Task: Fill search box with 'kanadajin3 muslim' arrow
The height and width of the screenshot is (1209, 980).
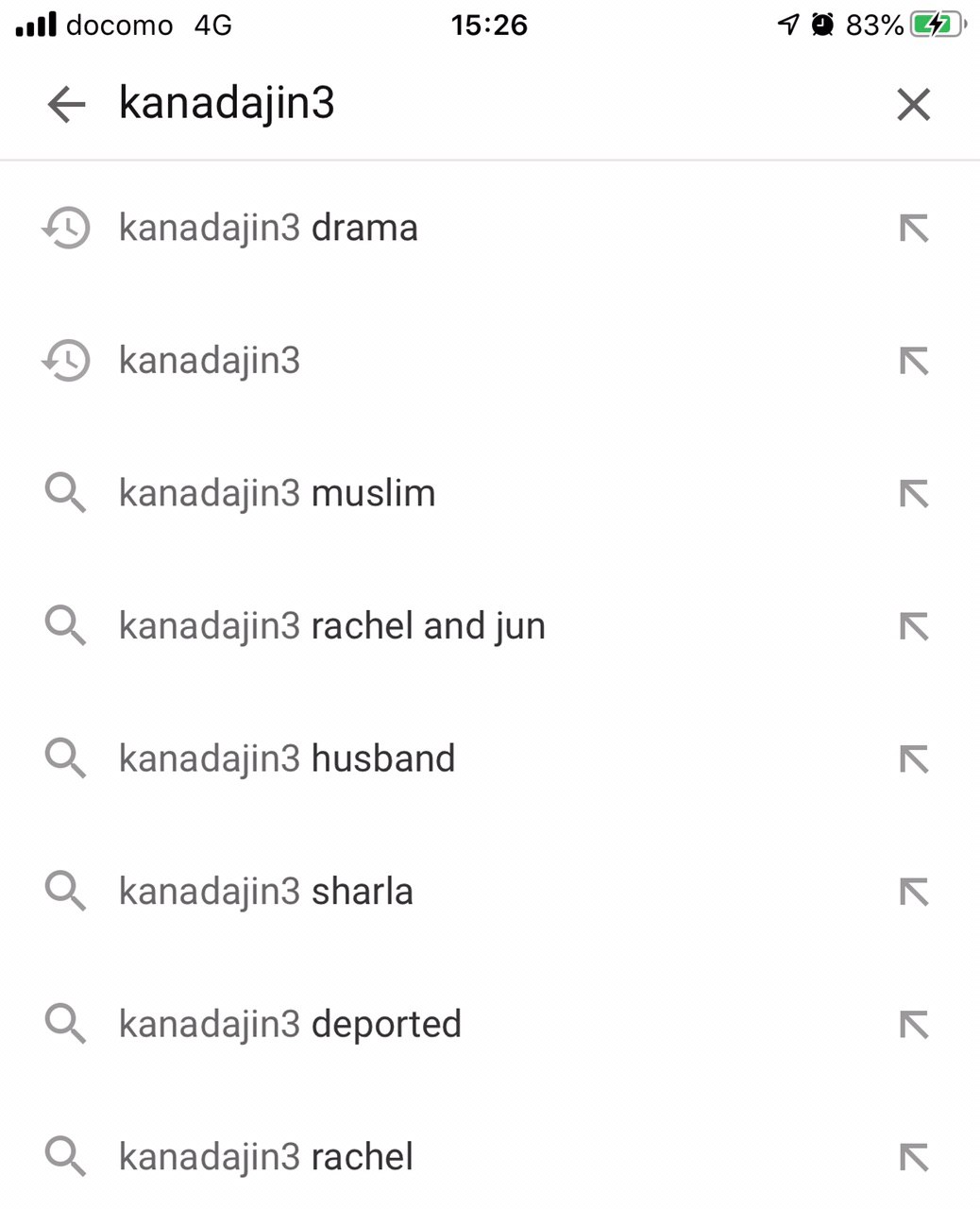Action: click(x=913, y=494)
